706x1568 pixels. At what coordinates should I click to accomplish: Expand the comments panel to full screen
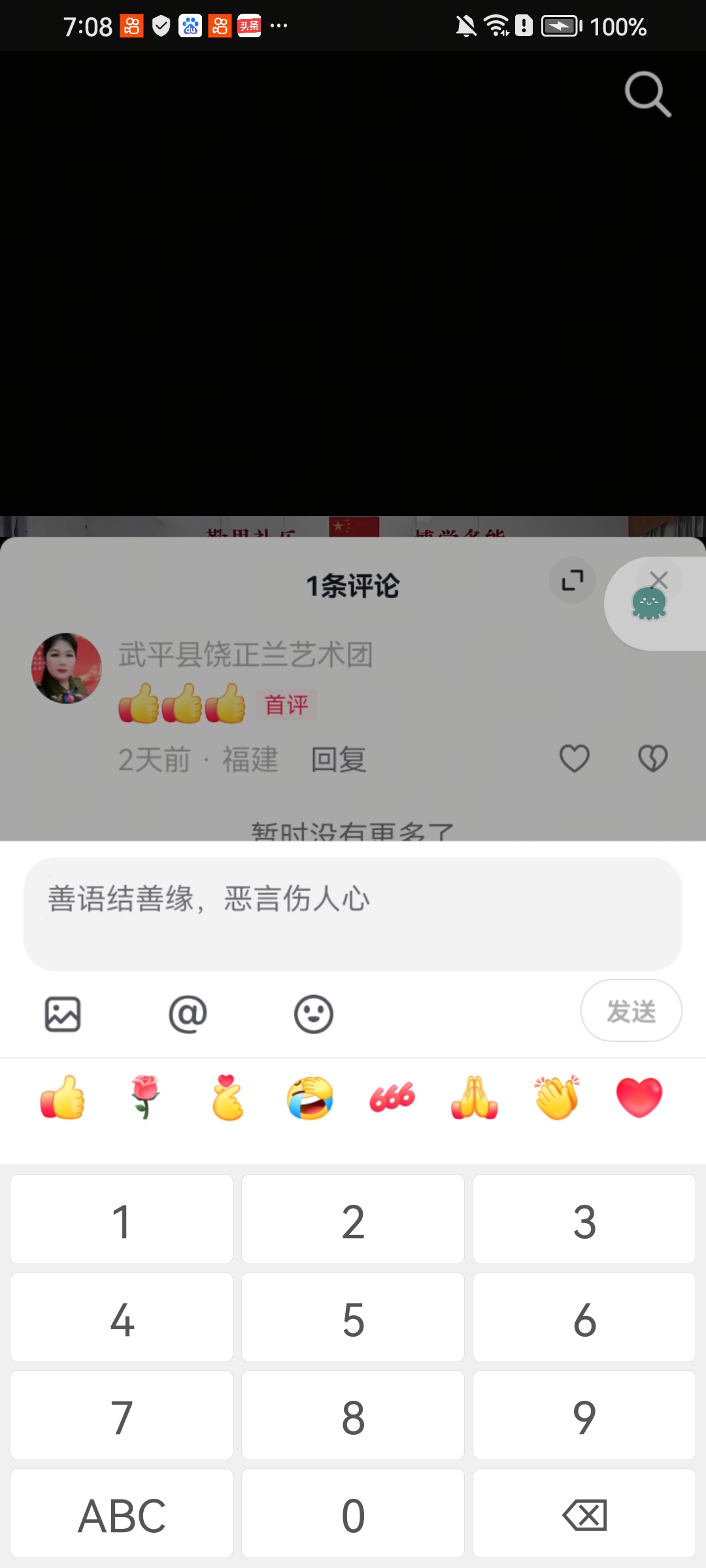pos(573,580)
